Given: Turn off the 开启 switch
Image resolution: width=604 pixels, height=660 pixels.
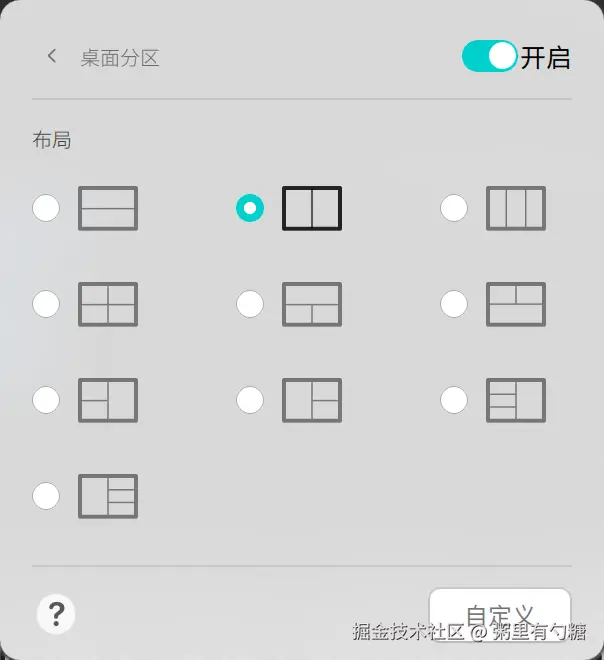Looking at the screenshot, I should (x=489, y=57).
